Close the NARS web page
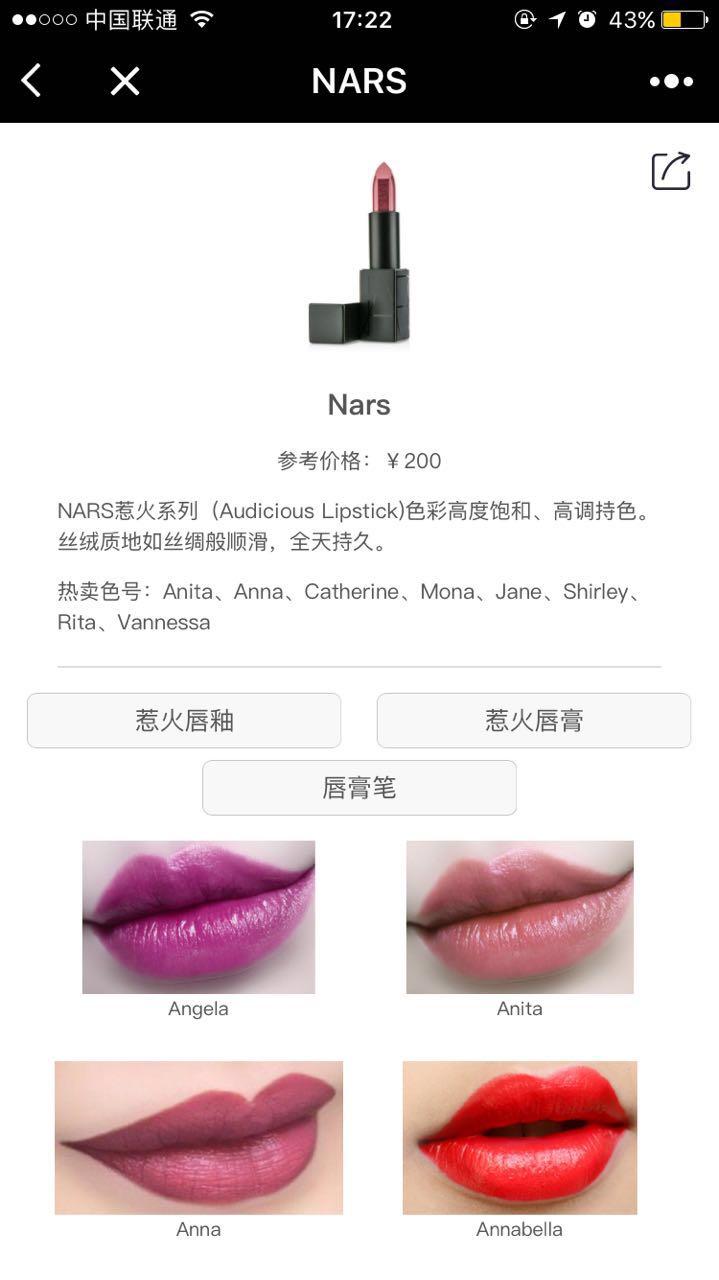Image resolution: width=719 pixels, height=1280 pixels. (x=125, y=81)
